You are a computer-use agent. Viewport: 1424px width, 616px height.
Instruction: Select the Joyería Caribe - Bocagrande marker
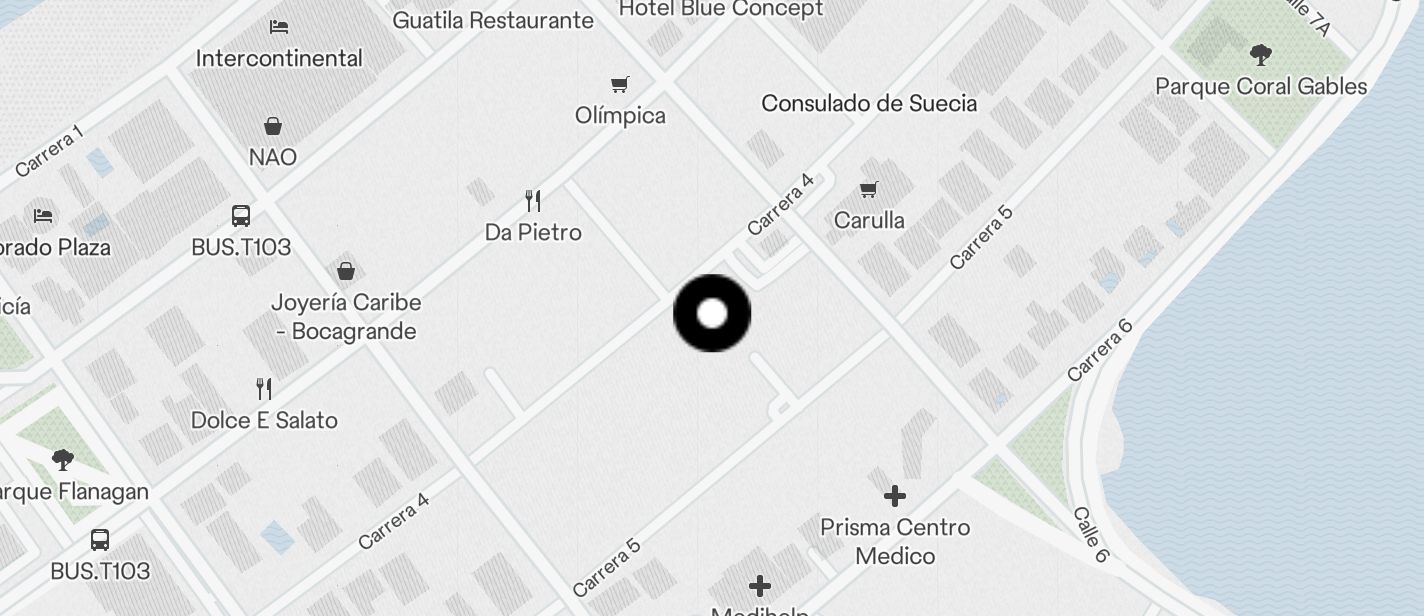pyautogui.click(x=346, y=271)
